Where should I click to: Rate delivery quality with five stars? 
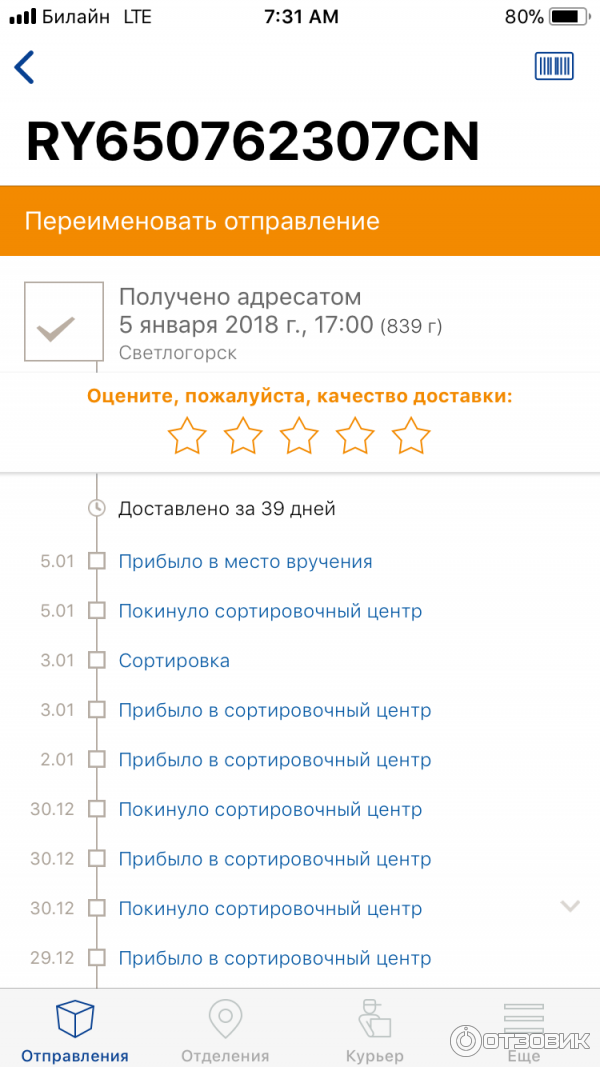pyautogui.click(x=410, y=436)
